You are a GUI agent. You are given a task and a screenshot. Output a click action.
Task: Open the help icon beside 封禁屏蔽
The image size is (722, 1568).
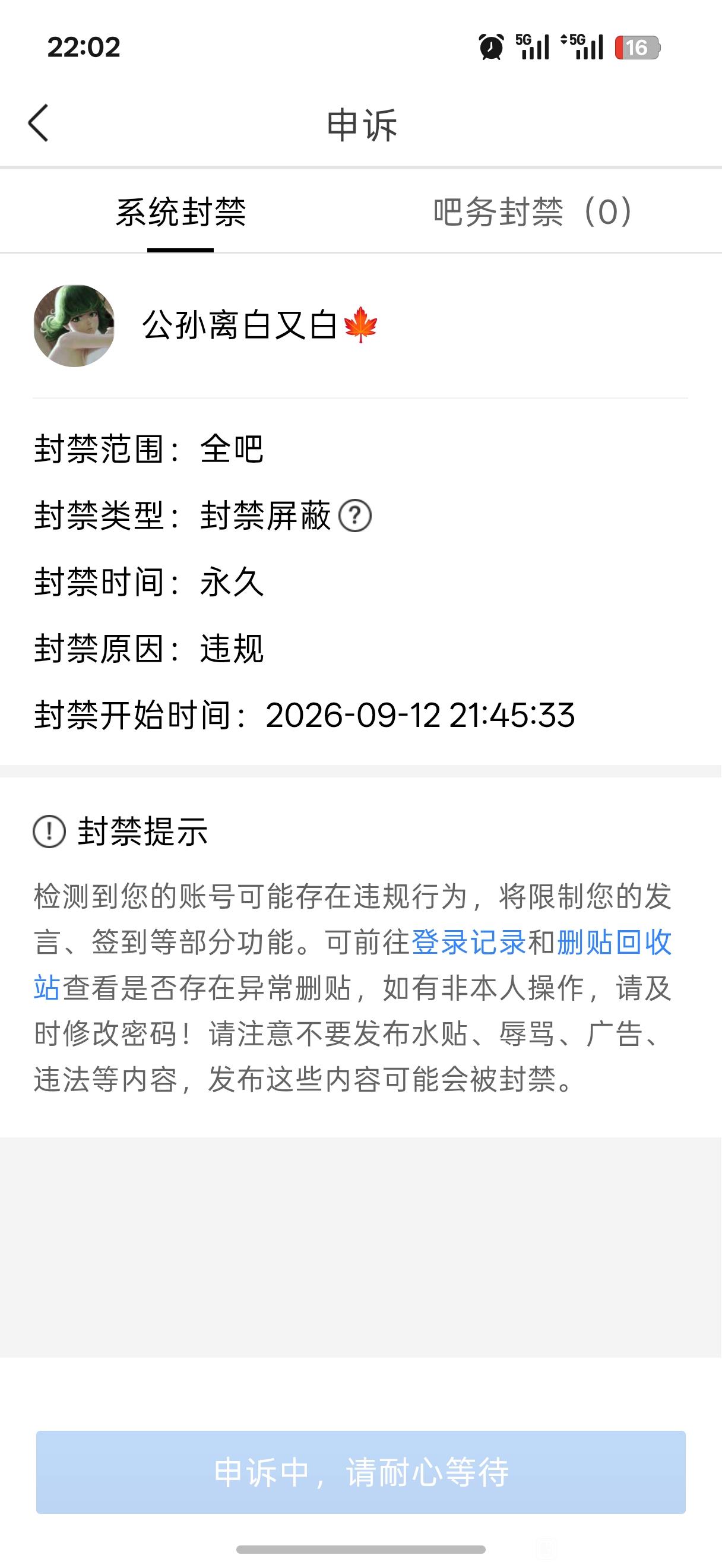coord(354,516)
